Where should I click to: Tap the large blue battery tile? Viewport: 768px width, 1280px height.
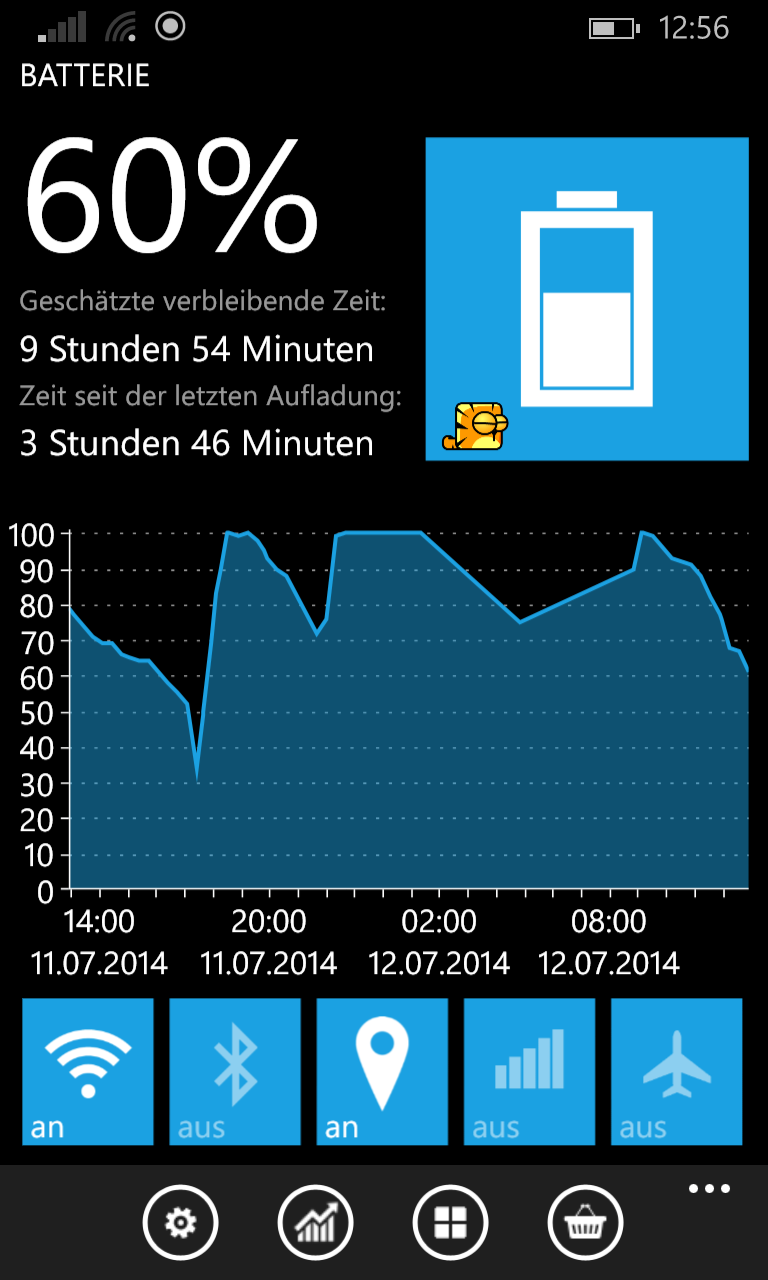tap(587, 299)
